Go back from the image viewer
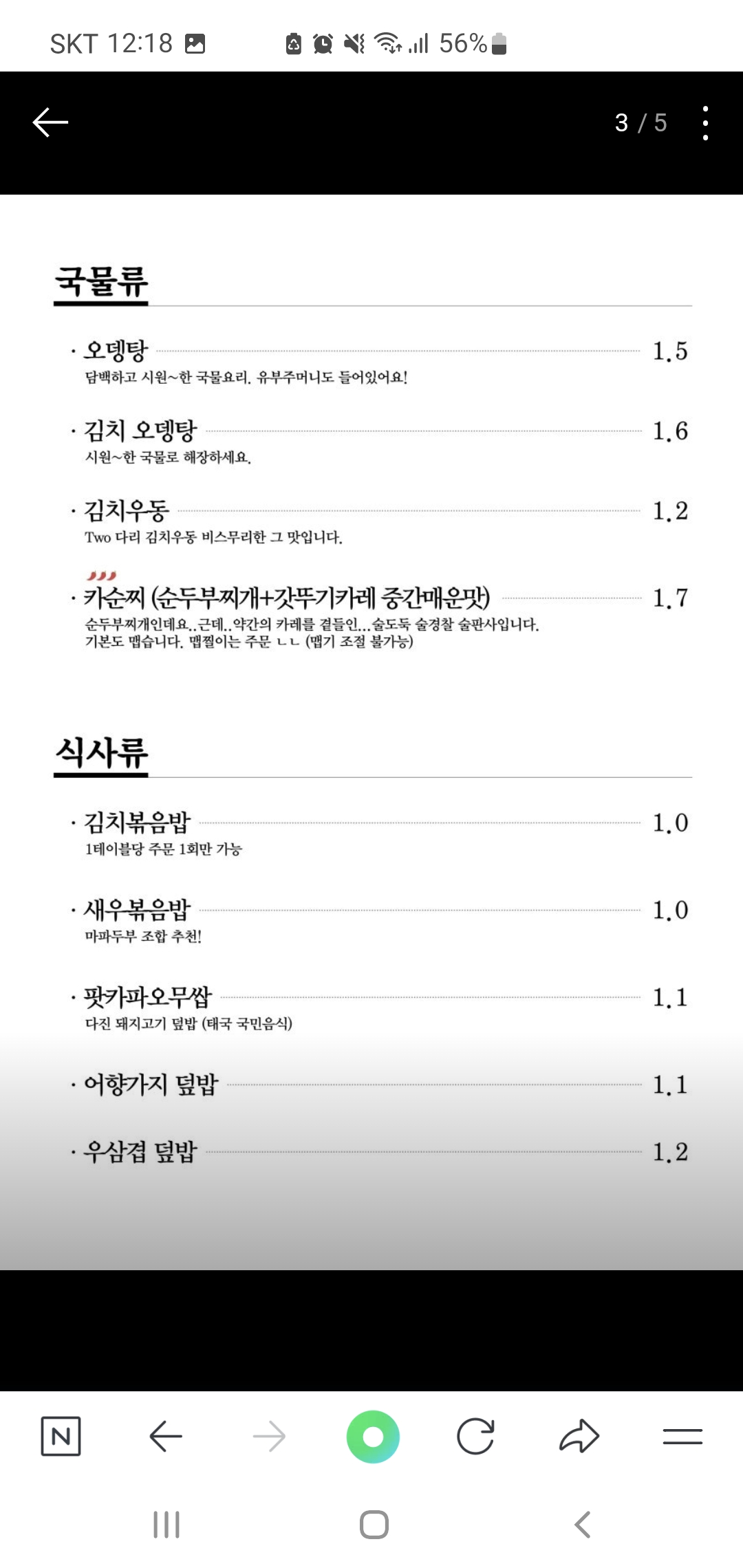The height and width of the screenshot is (1568, 743). (x=50, y=122)
